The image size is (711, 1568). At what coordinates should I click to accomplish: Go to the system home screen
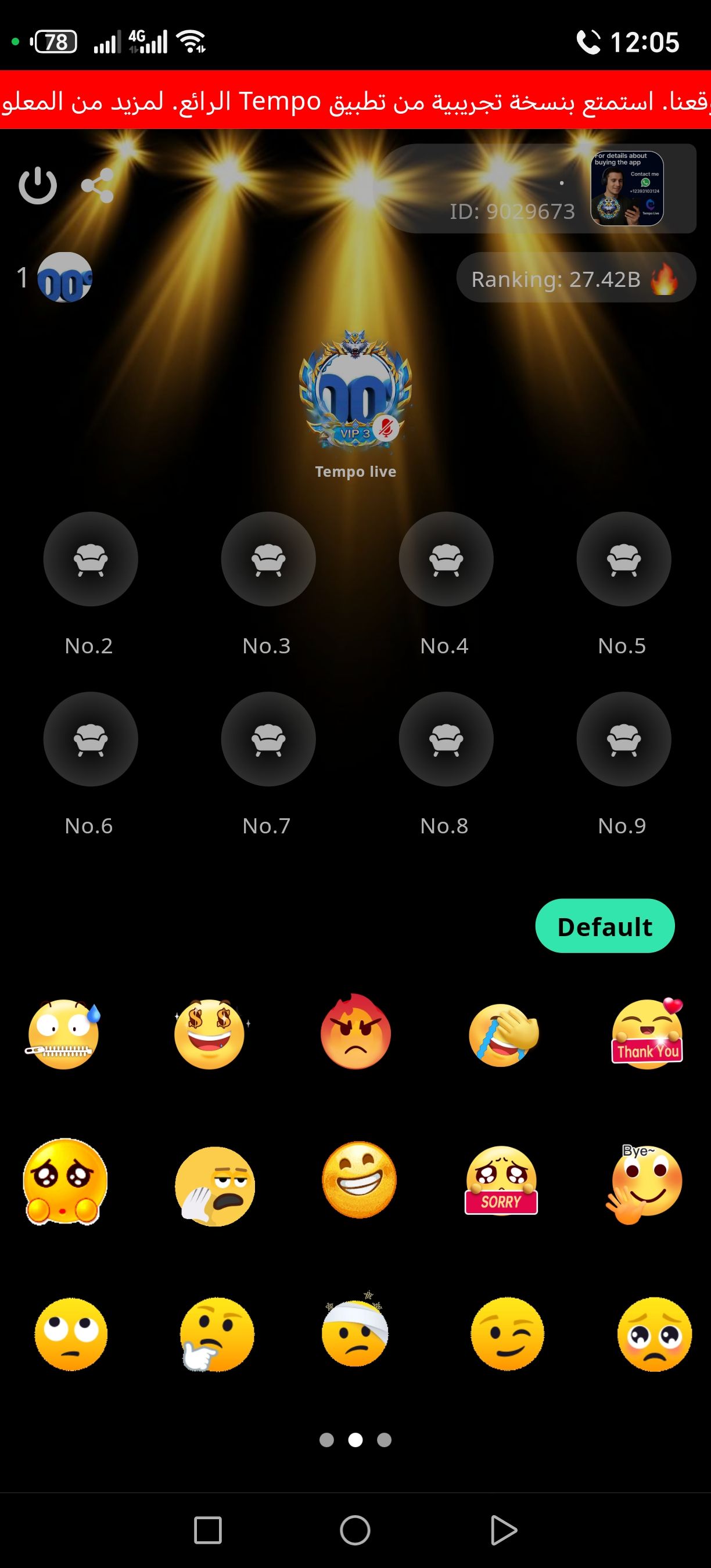pos(355,1530)
